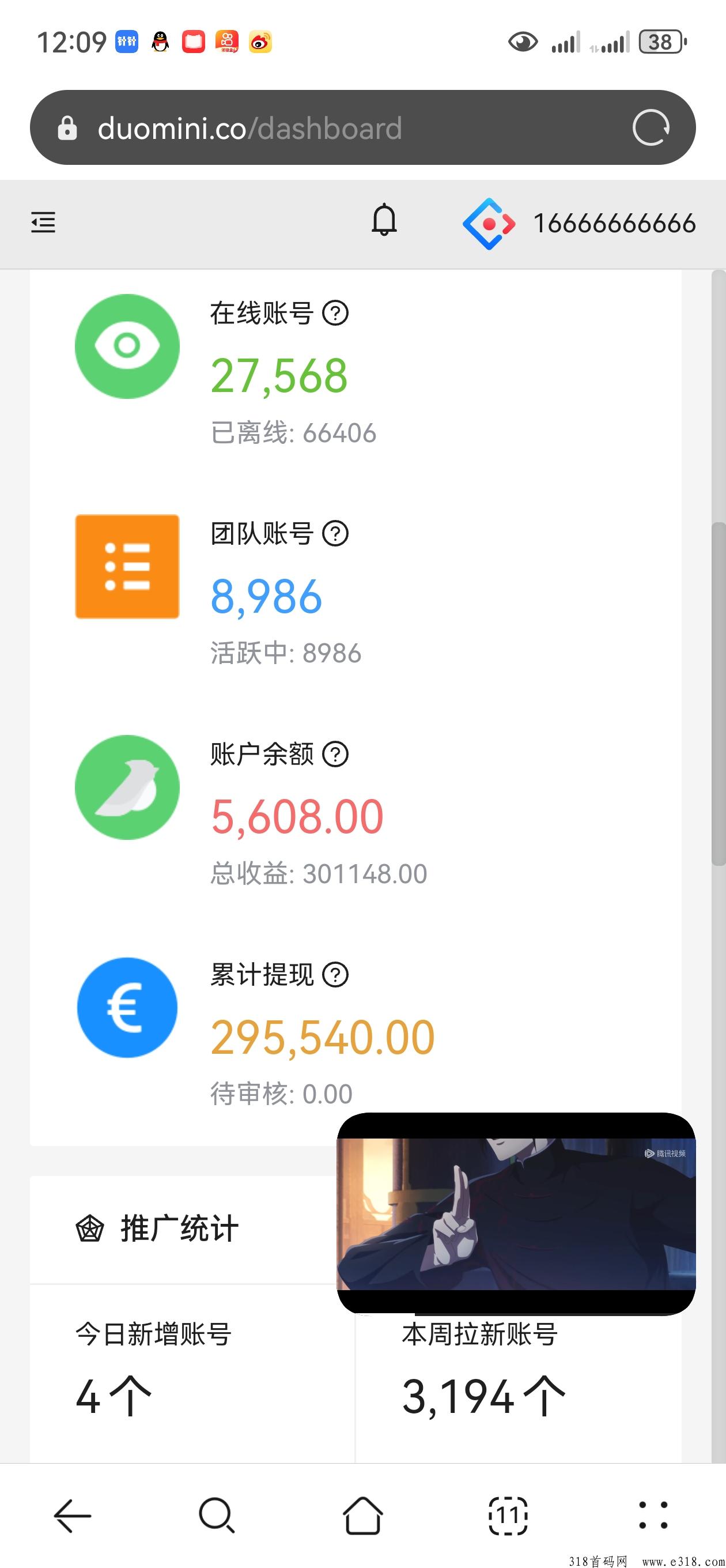Open the 11 browser tabs switcher
Screen dimensions: 726x1568
click(x=508, y=1515)
